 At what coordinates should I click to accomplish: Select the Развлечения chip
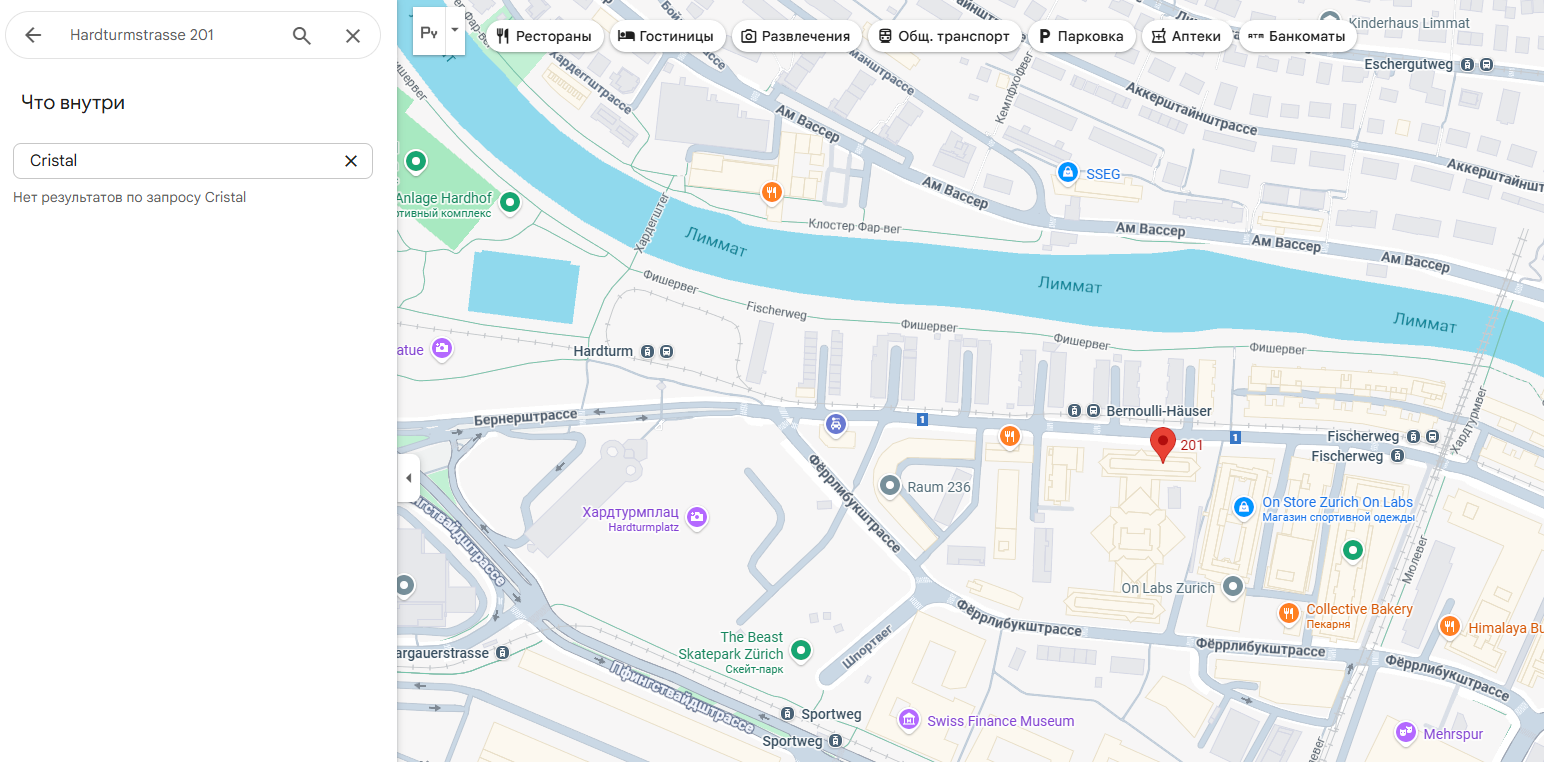(796, 36)
